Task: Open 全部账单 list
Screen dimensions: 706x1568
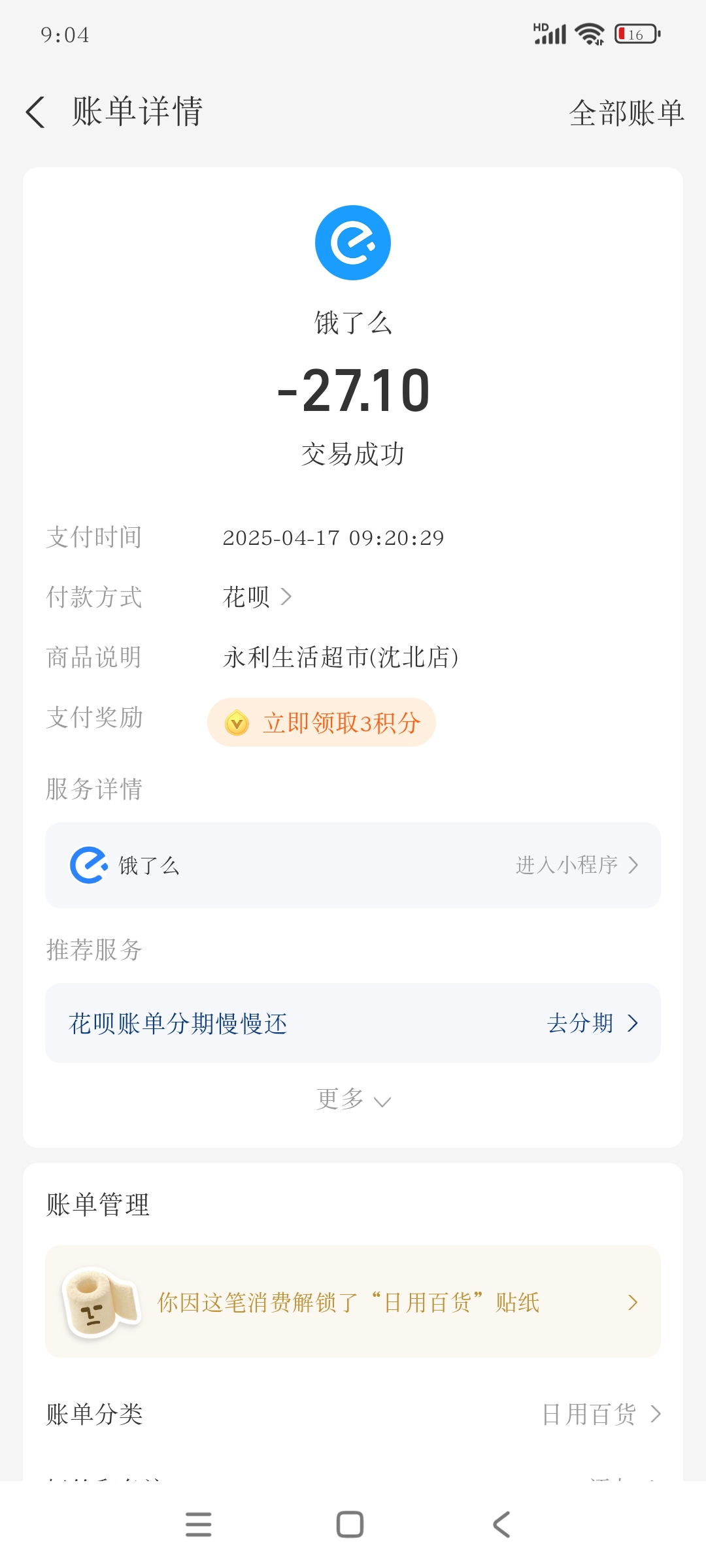Action: tap(626, 113)
